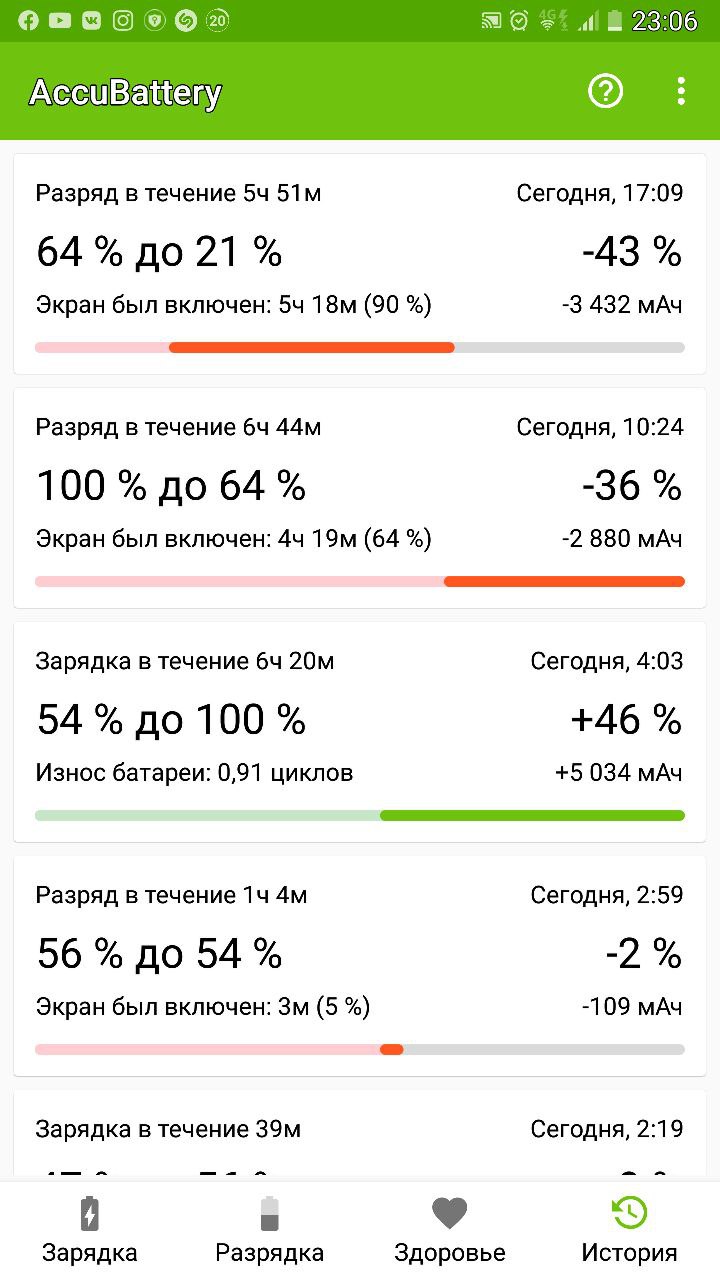View the 56 % до 54 % discharge session
The height and width of the screenshot is (1280, 720).
point(360,966)
